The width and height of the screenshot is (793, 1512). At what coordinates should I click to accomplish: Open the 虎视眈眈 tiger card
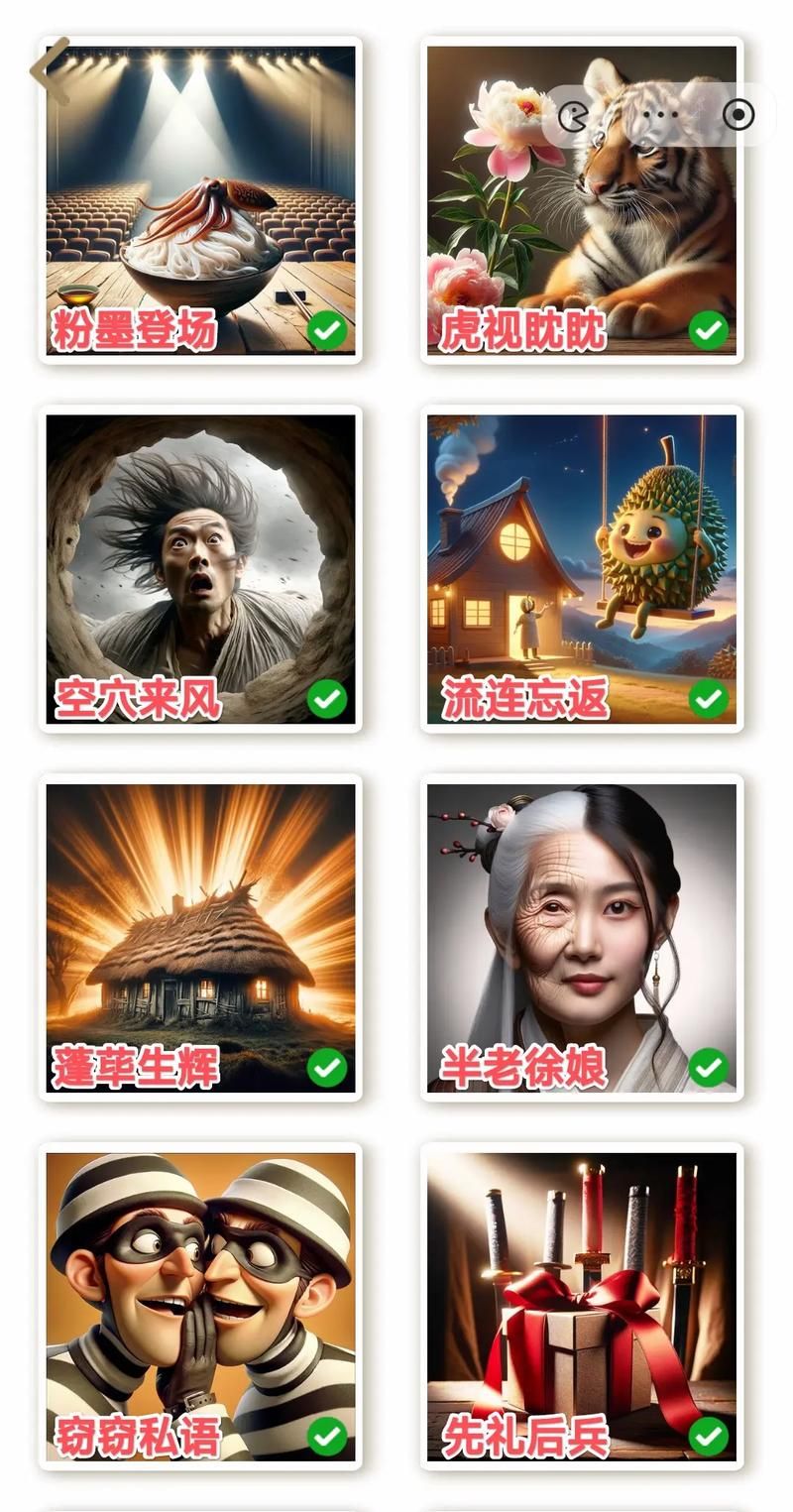point(582,200)
